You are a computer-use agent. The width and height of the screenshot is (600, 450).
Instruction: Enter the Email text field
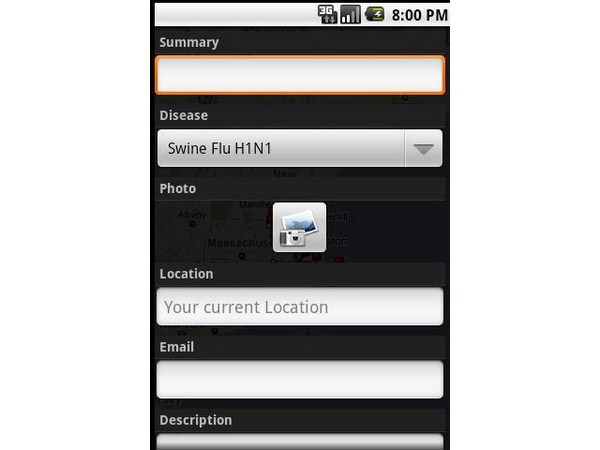(x=299, y=380)
